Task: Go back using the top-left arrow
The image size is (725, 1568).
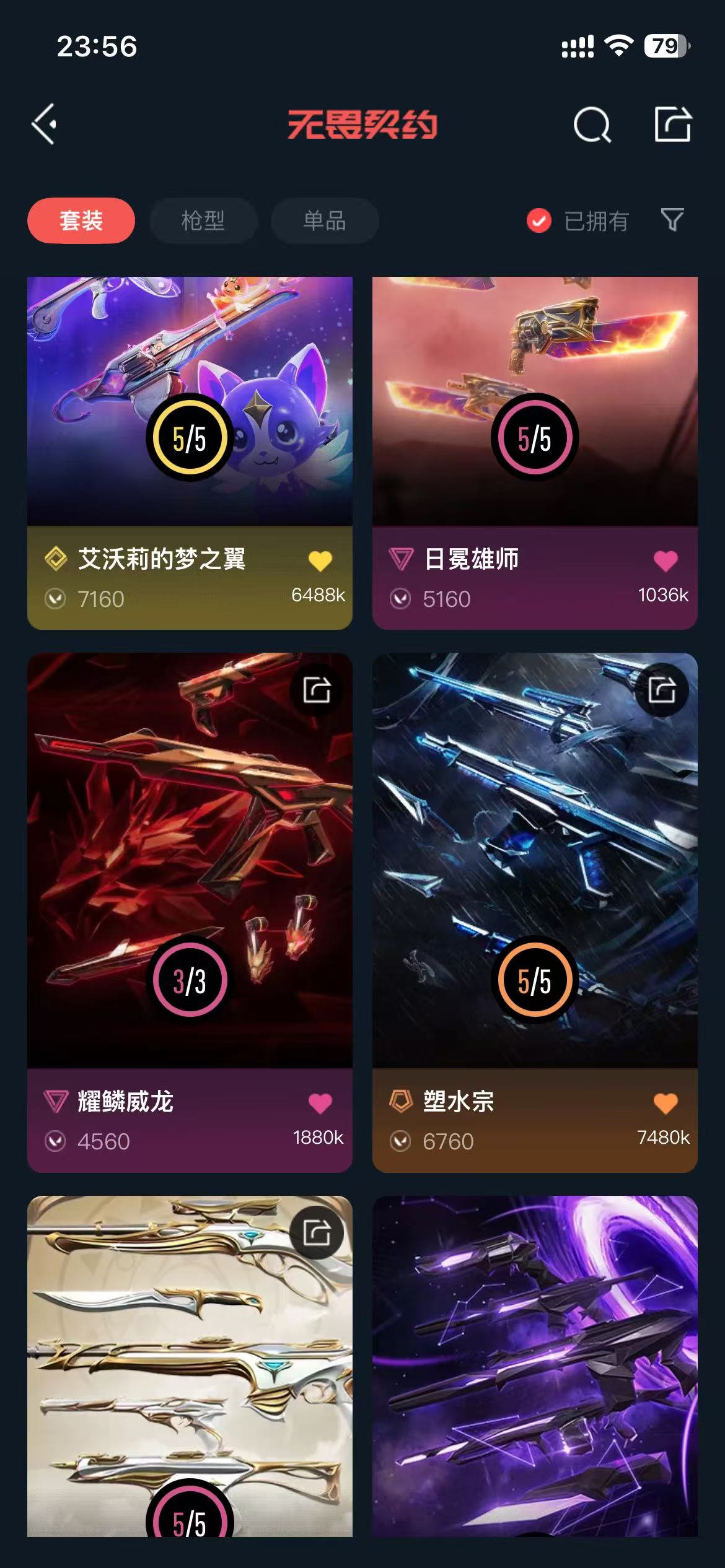Action: point(45,124)
